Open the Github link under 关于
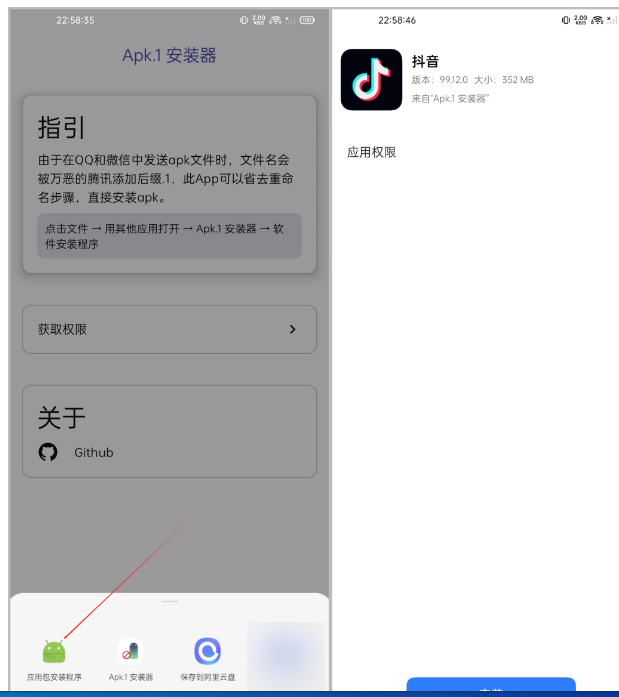Image resolution: width=619 pixels, height=697 pixels. pos(93,452)
